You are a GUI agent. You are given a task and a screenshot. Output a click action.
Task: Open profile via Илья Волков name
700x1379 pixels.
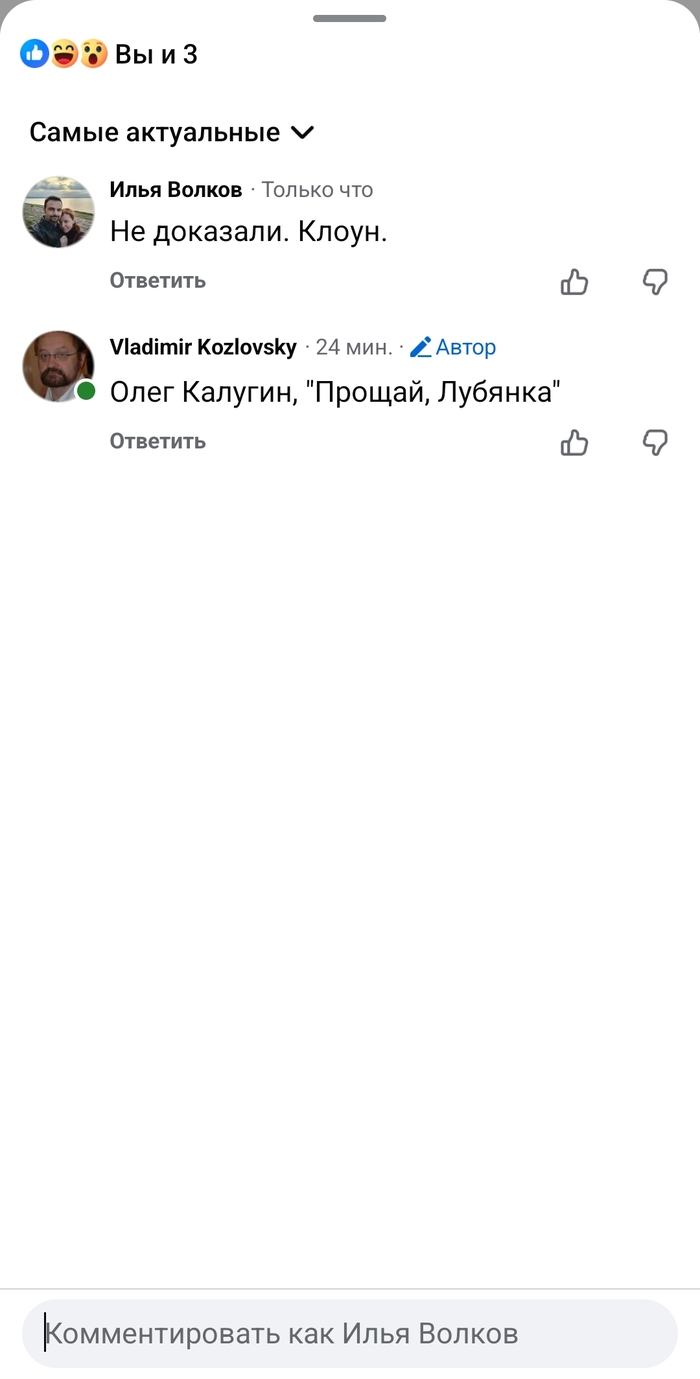tap(175, 190)
